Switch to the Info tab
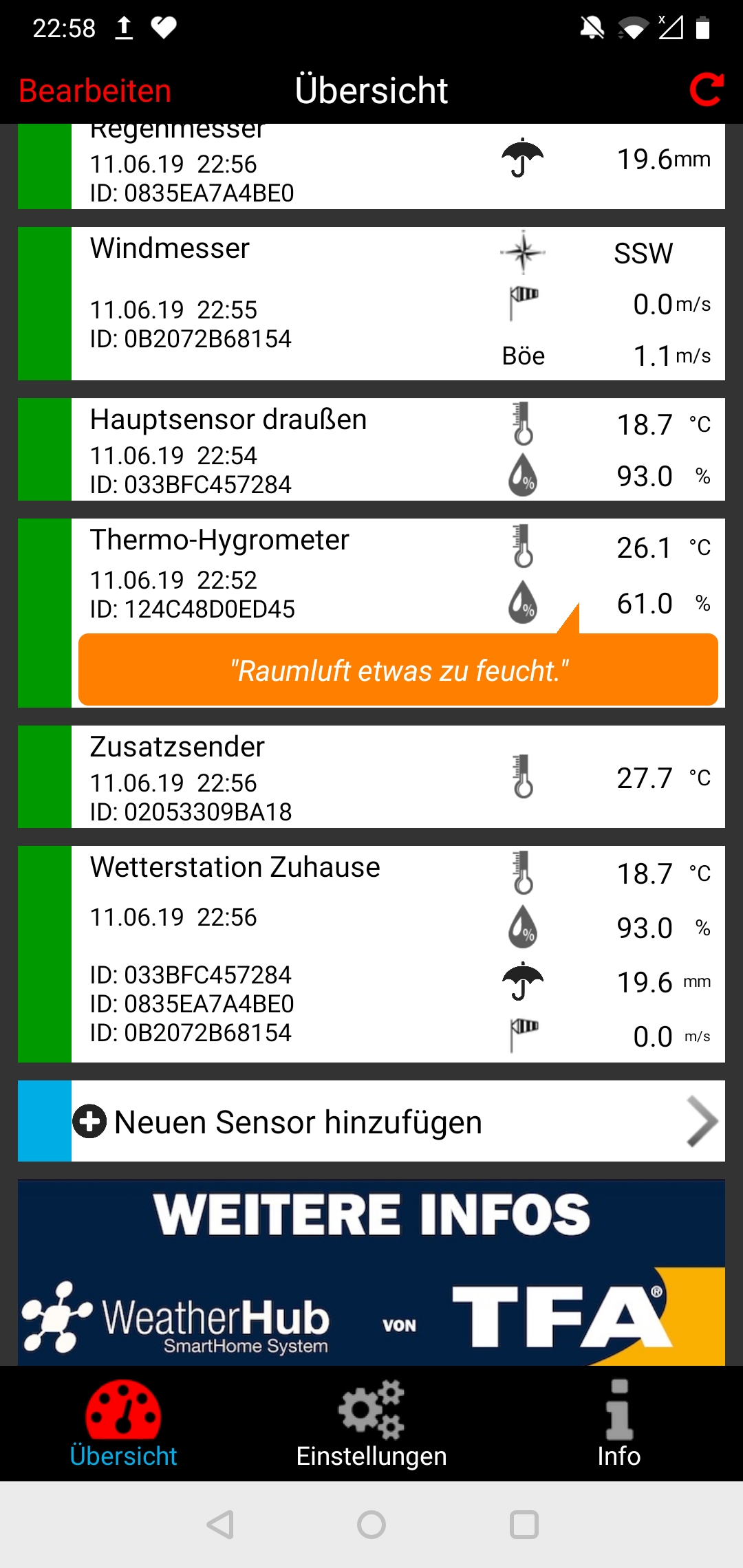Image resolution: width=743 pixels, height=1568 pixels. (x=618, y=1423)
